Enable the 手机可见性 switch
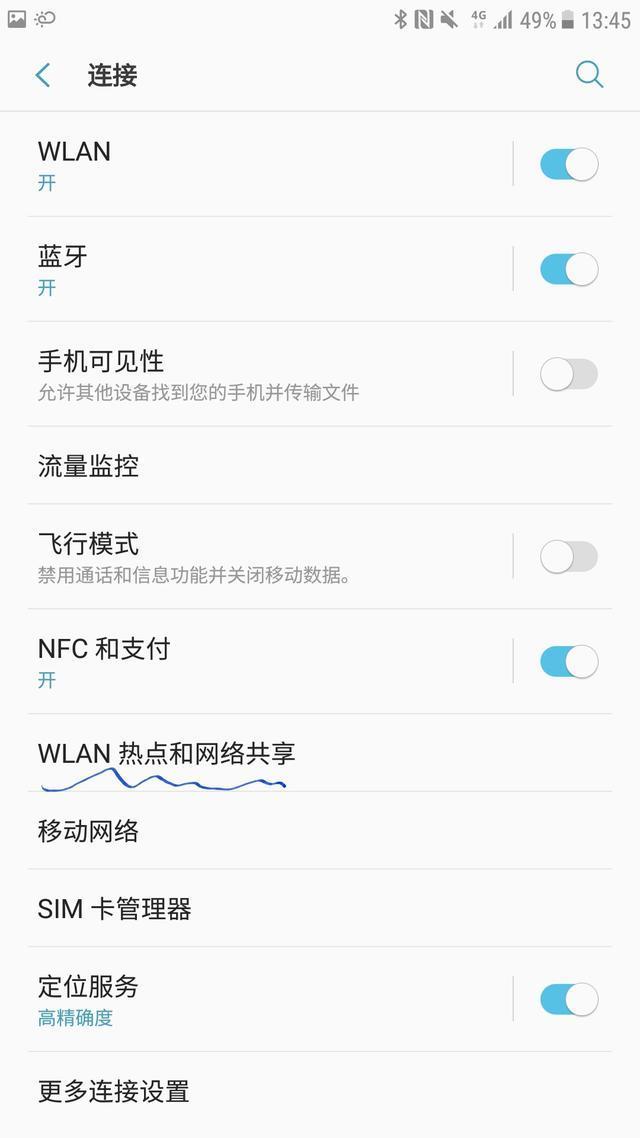 pyautogui.click(x=569, y=374)
